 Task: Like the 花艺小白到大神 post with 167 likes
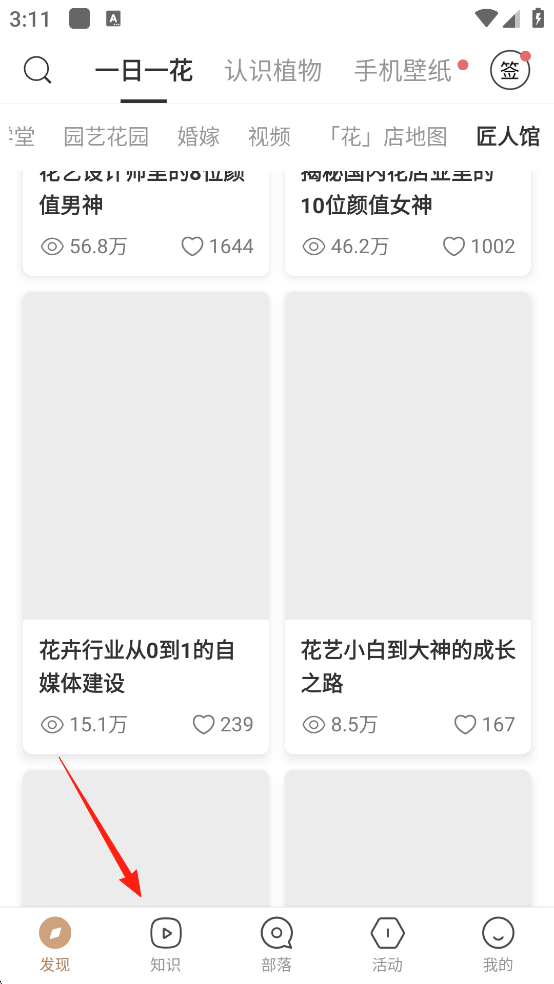tap(484, 725)
